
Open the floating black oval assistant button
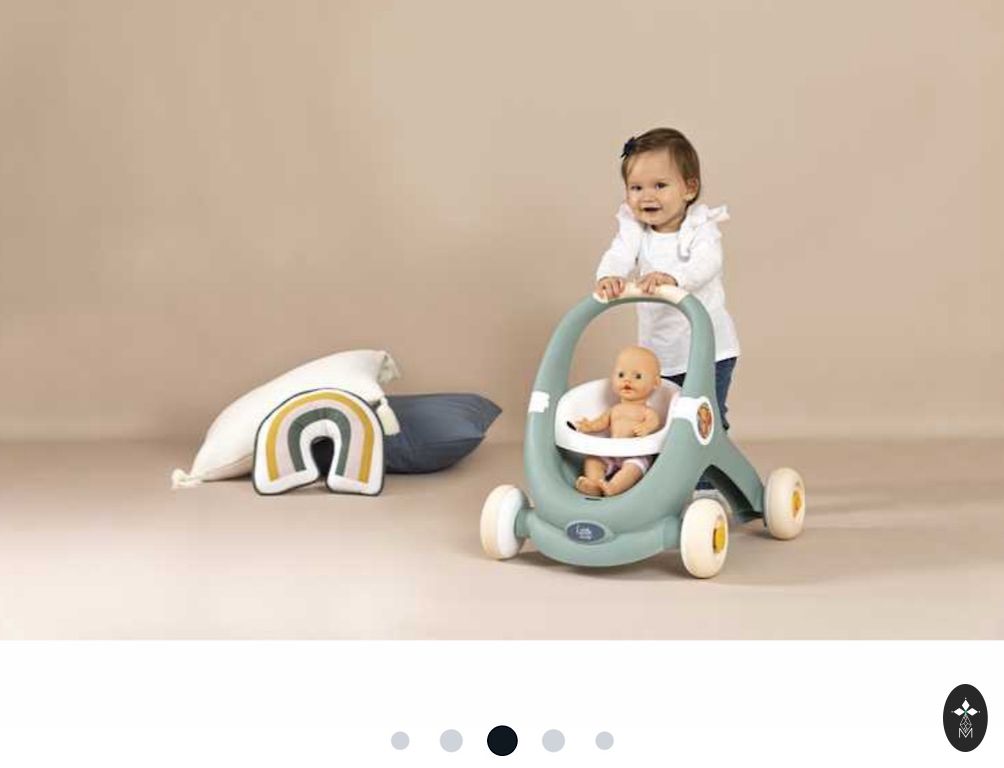pyautogui.click(x=965, y=717)
